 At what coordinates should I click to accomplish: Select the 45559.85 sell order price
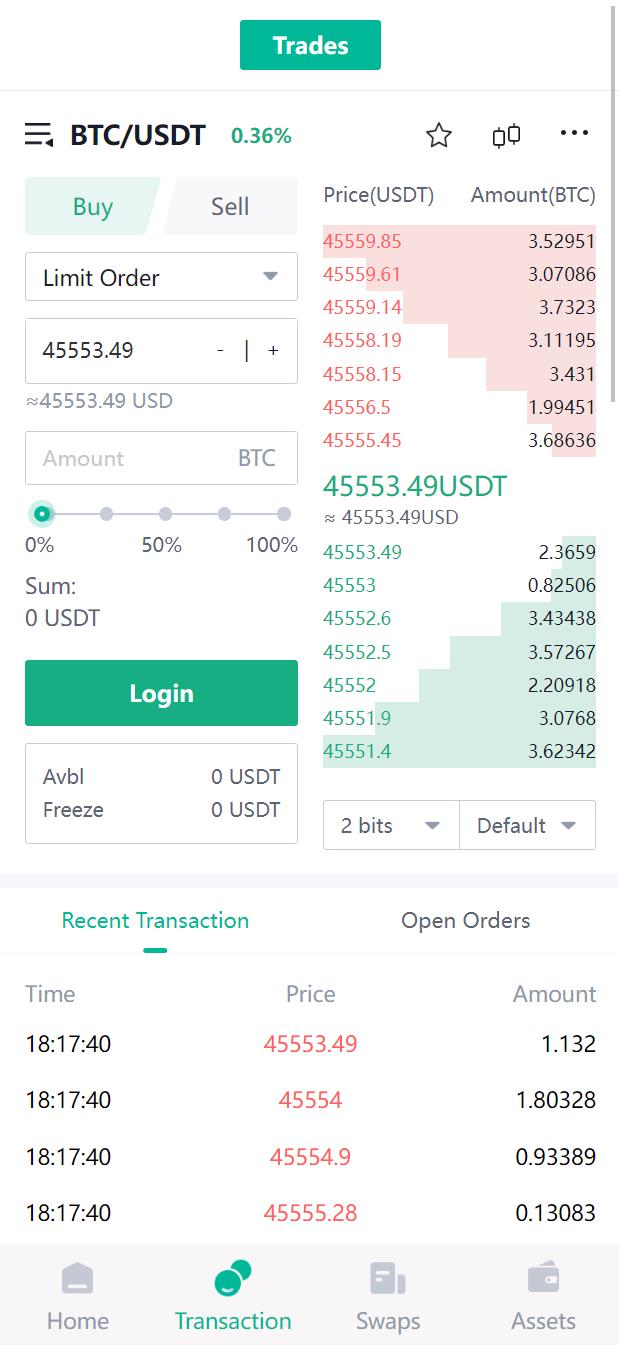tap(362, 241)
